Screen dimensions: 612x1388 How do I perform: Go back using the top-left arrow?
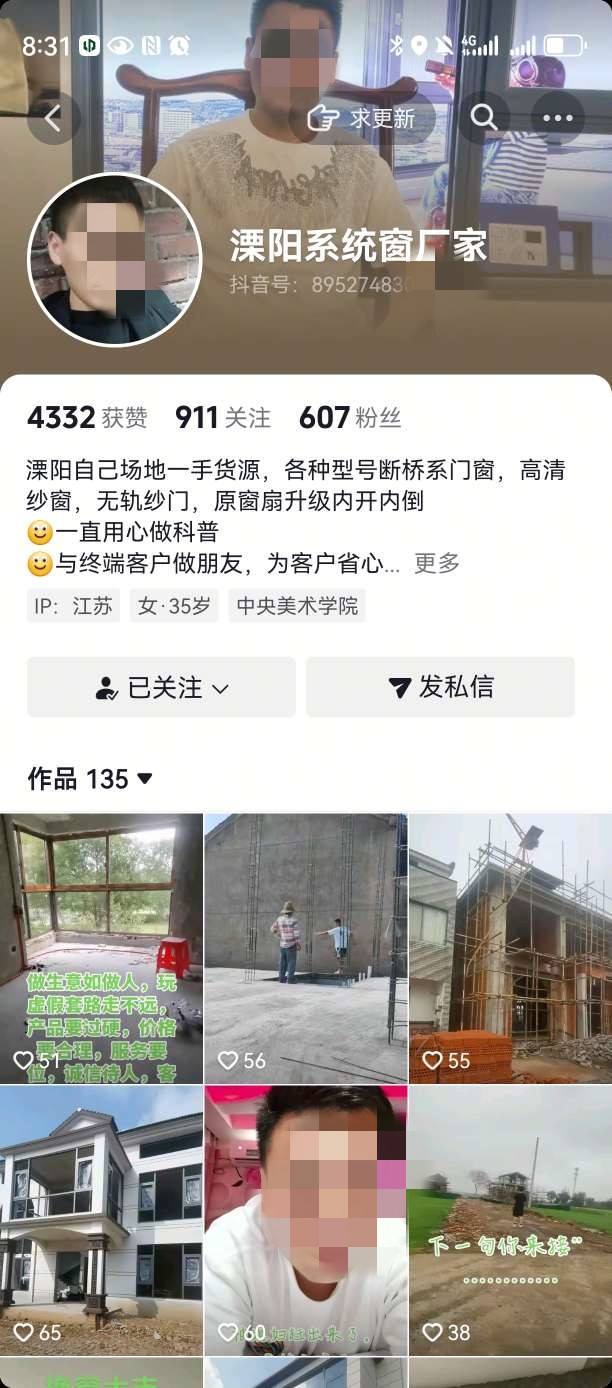point(53,119)
